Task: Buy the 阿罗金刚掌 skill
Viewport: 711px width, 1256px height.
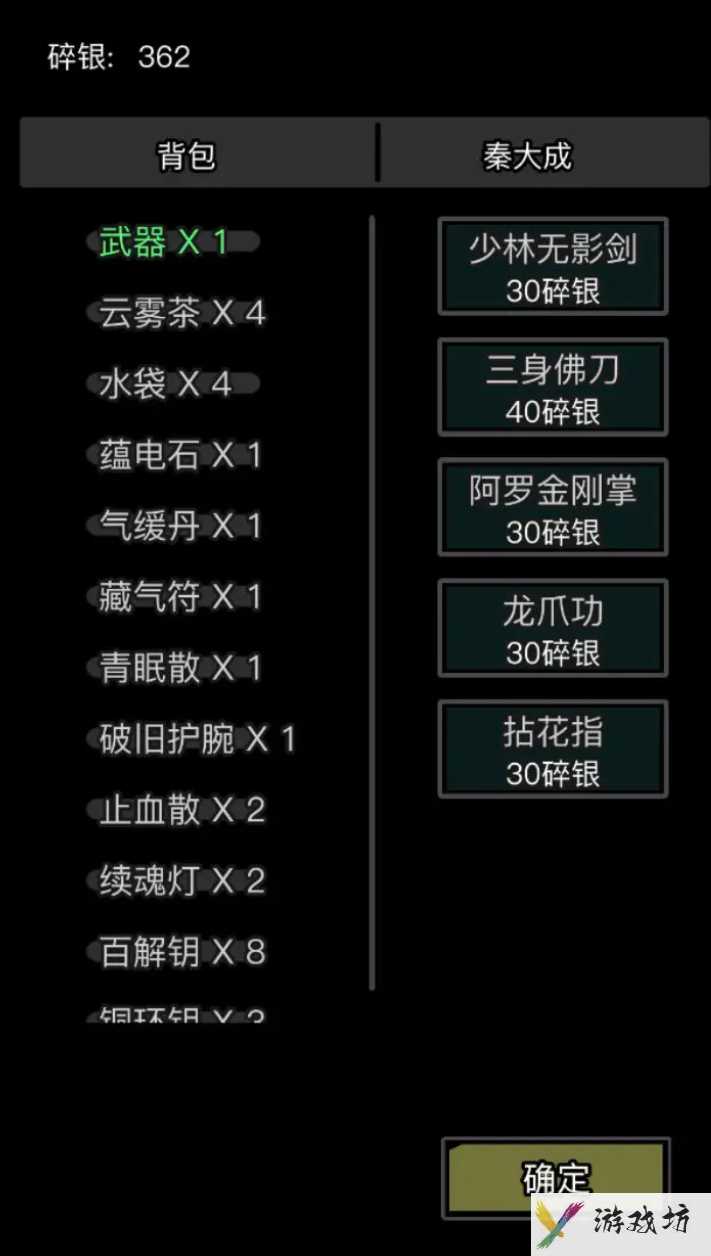Action: pos(553,508)
